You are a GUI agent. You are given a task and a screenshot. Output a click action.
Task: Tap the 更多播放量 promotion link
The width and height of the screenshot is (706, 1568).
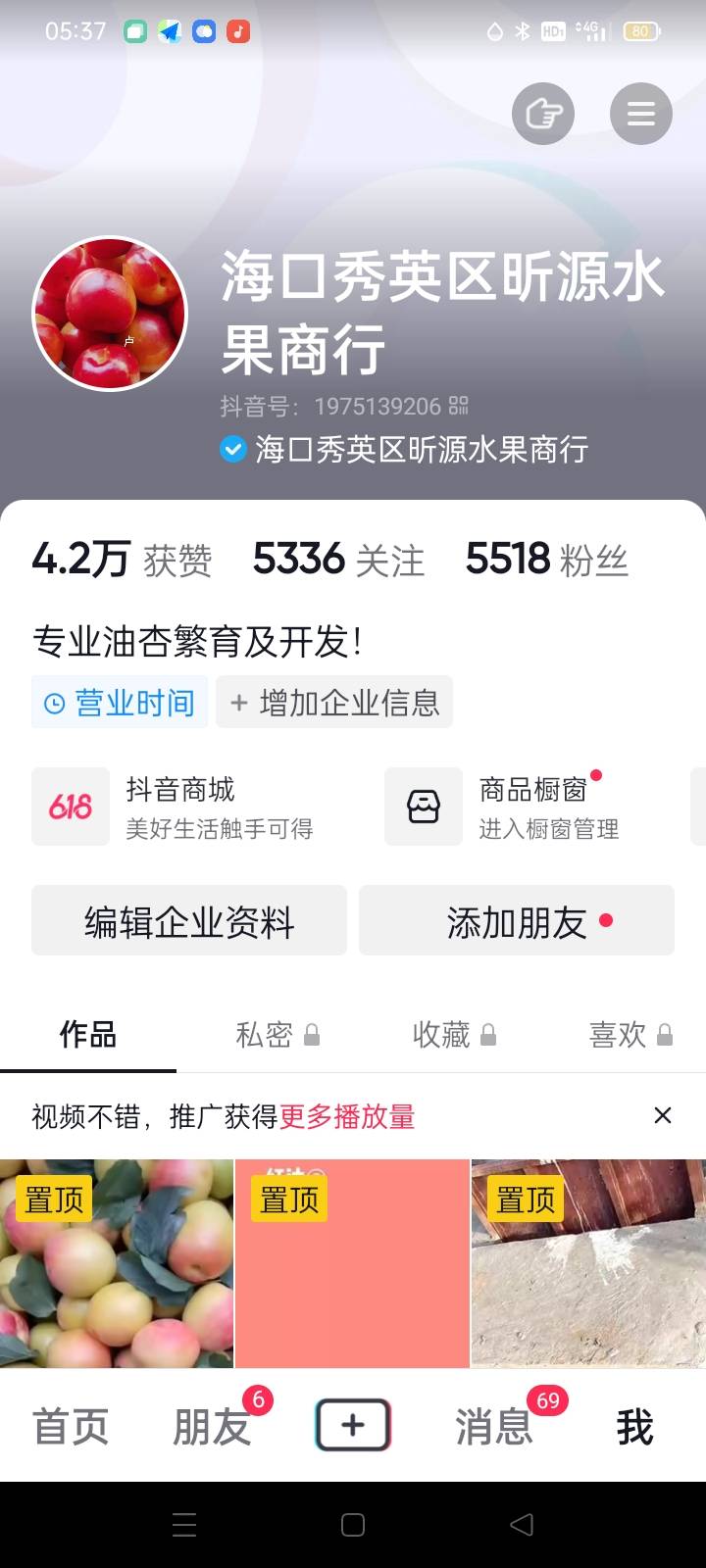(348, 1116)
